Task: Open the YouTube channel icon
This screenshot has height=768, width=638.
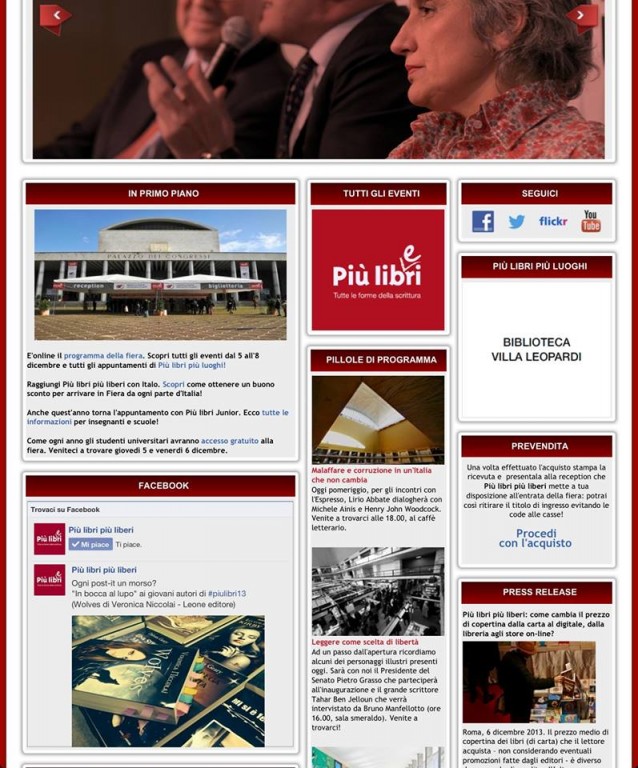Action: point(591,221)
